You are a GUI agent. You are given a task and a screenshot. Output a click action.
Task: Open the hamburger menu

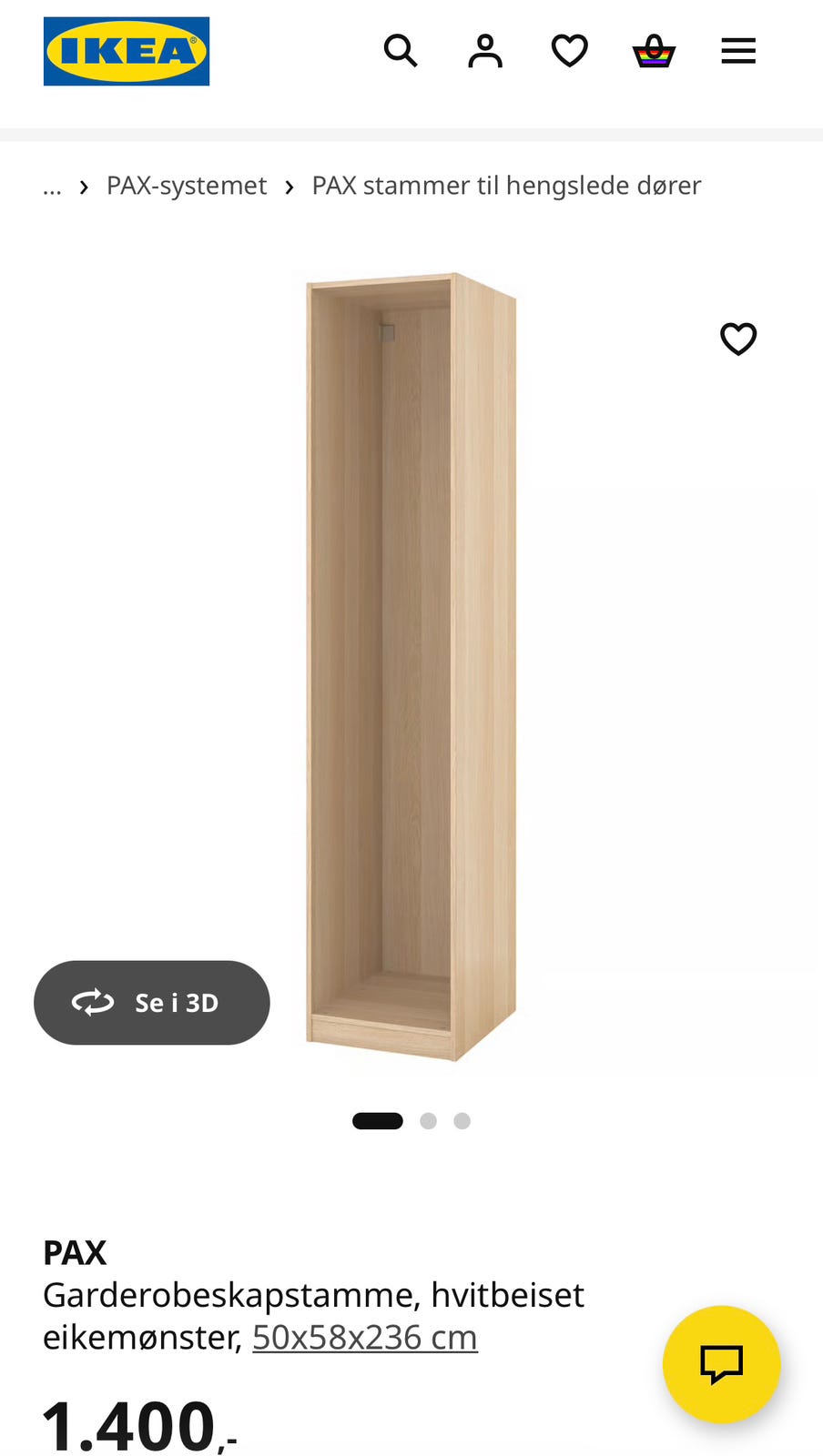738,51
